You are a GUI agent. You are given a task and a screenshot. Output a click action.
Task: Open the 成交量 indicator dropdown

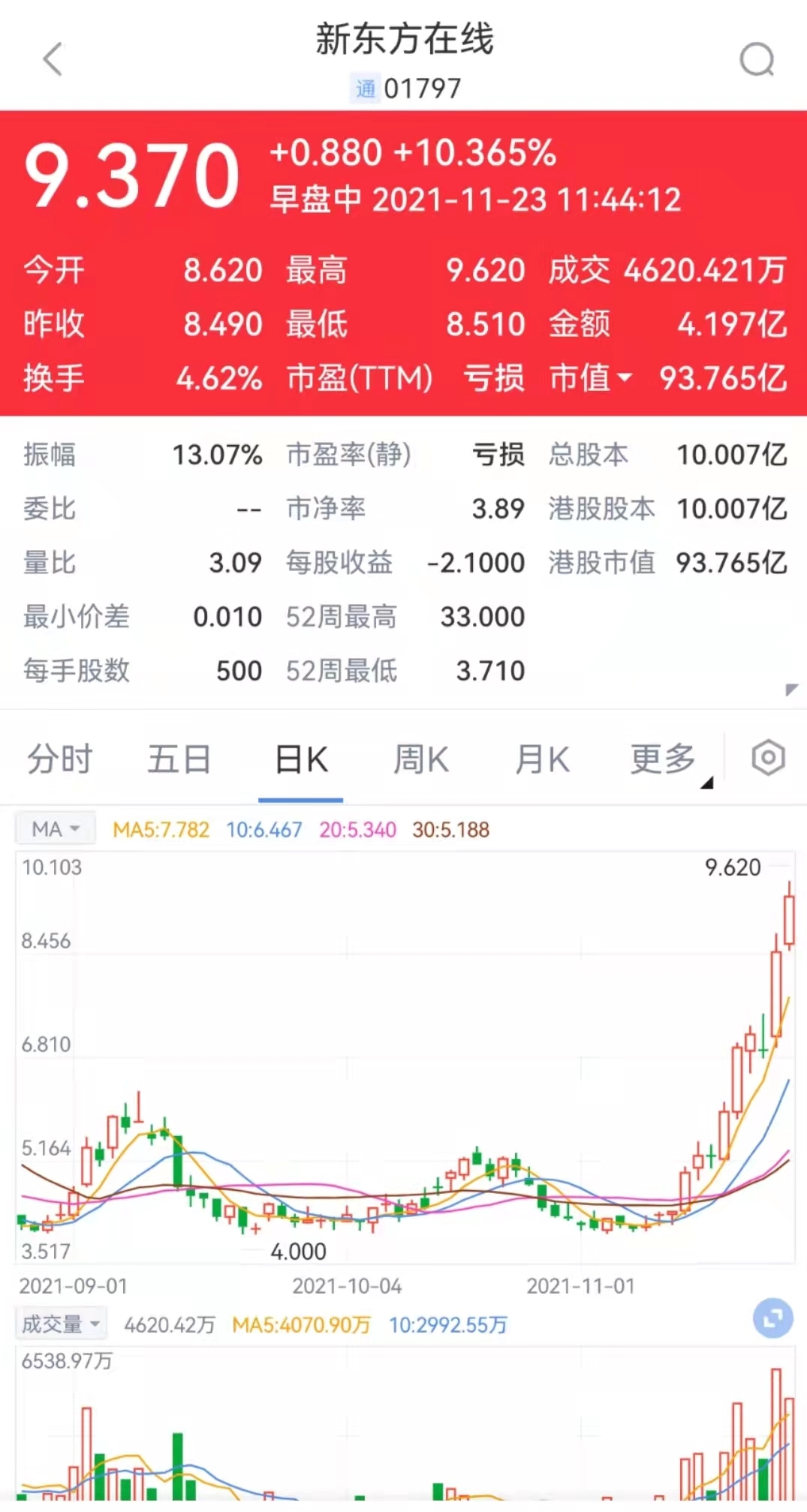click(61, 1324)
